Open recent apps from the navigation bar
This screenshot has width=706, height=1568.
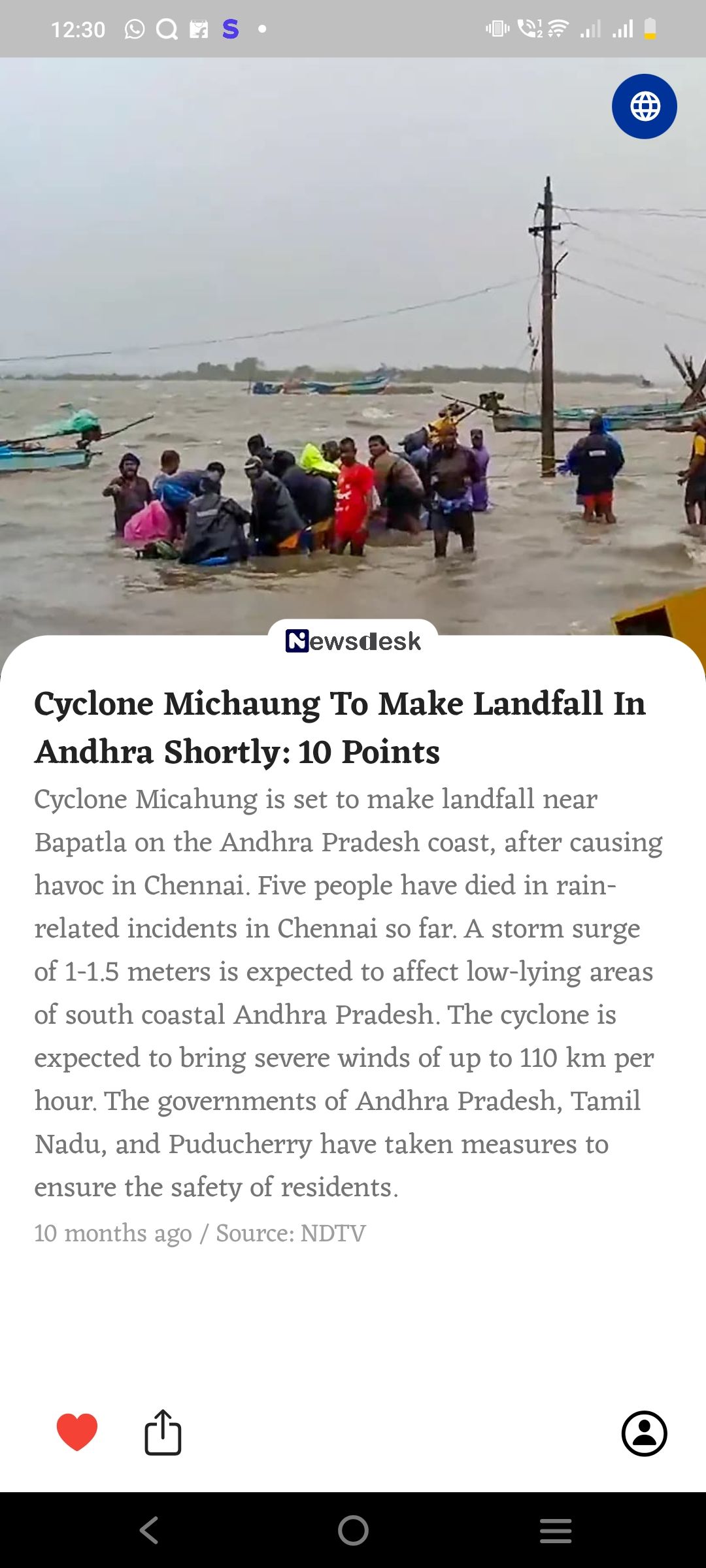[x=556, y=1531]
